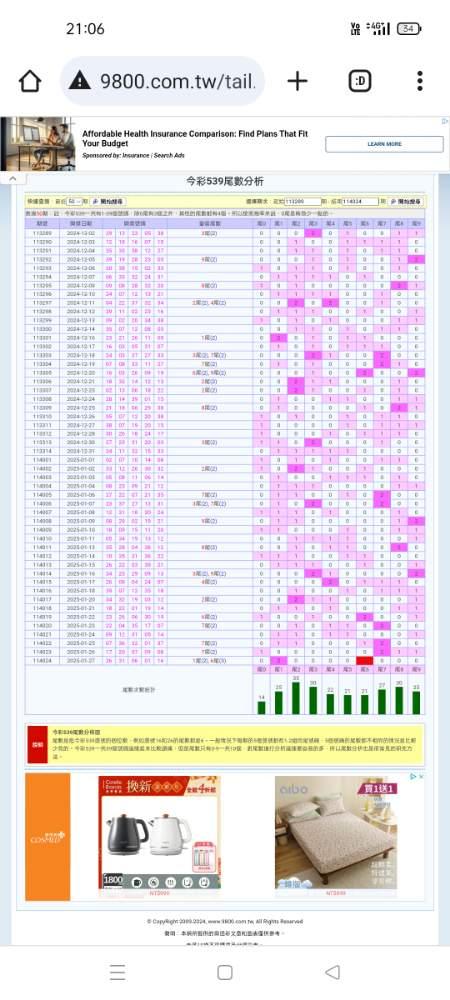Tap the search button beside the period range

(405, 202)
